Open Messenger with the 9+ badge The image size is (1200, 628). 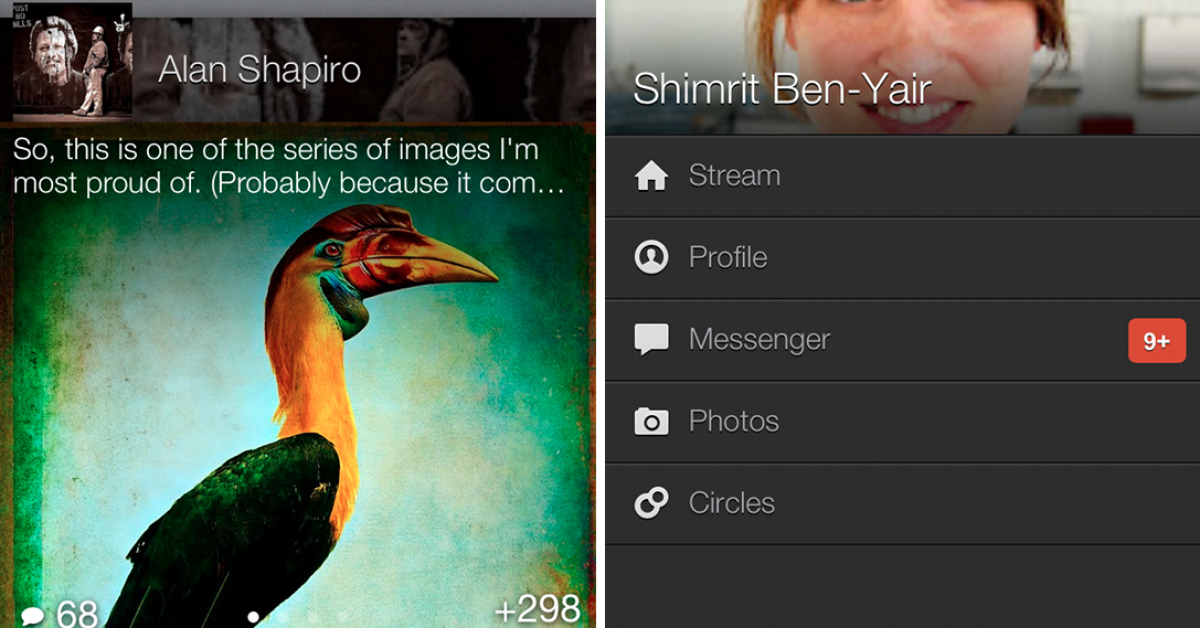760,340
